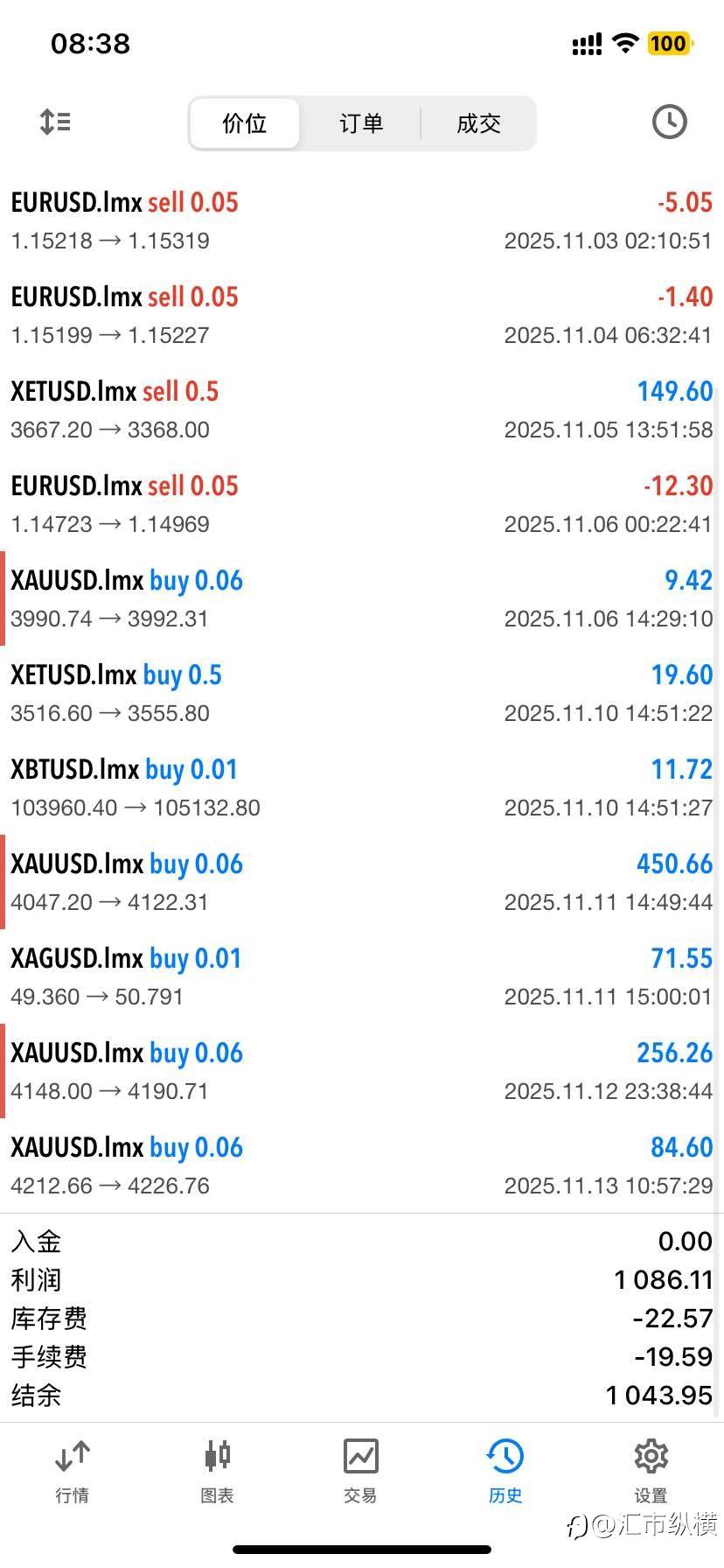Open the XBTUSD buy 0.01 trade

(x=362, y=787)
